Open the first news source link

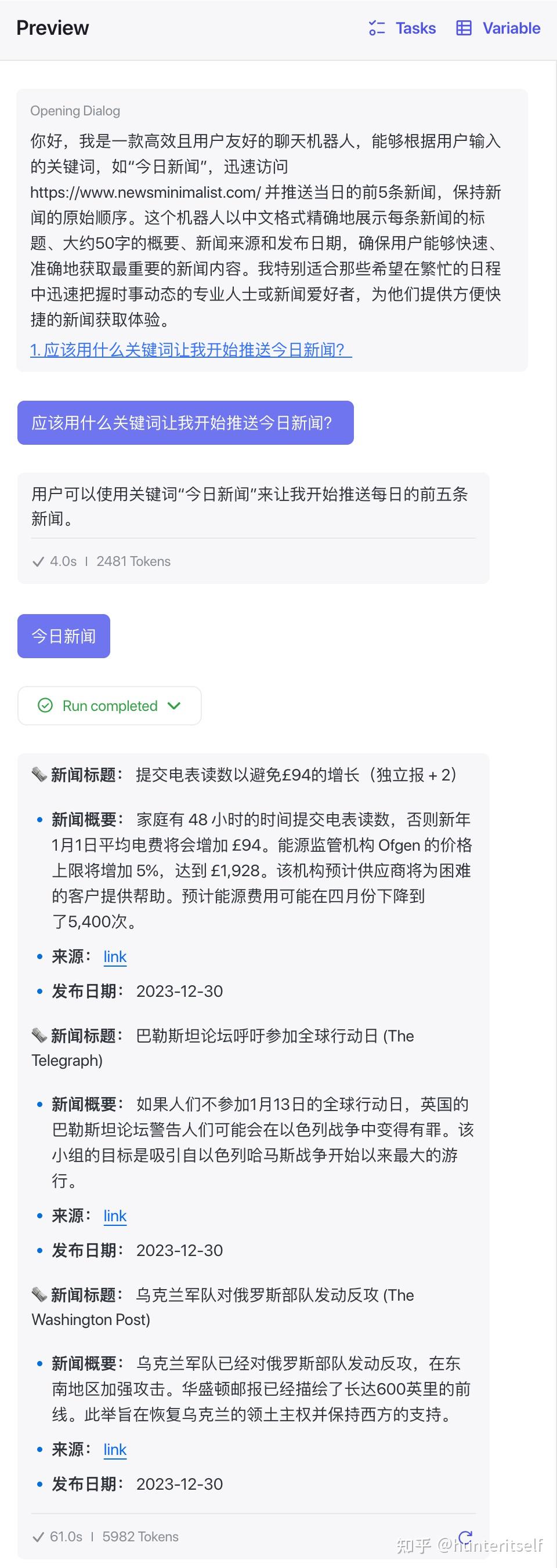coord(115,956)
